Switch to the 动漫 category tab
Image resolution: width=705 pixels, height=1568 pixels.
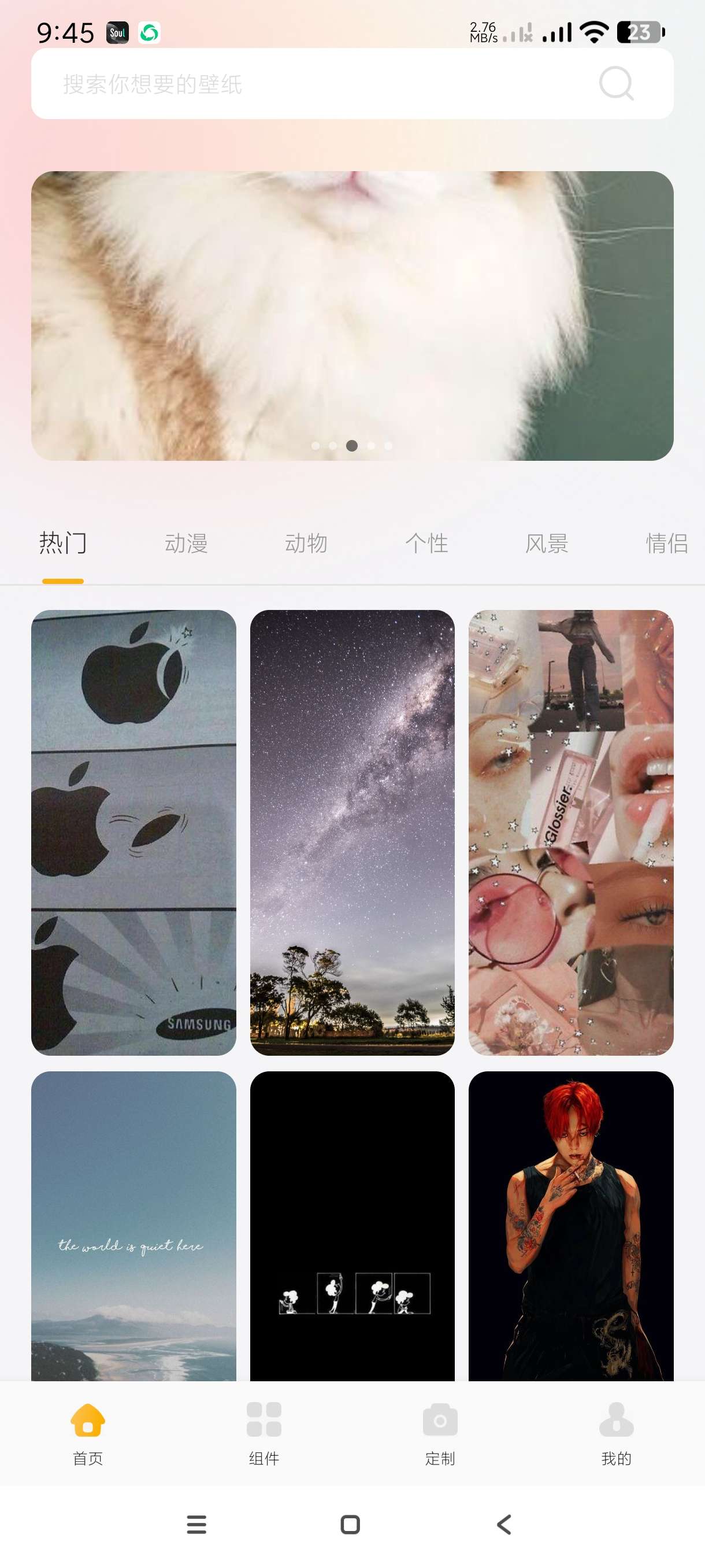pyautogui.click(x=186, y=543)
